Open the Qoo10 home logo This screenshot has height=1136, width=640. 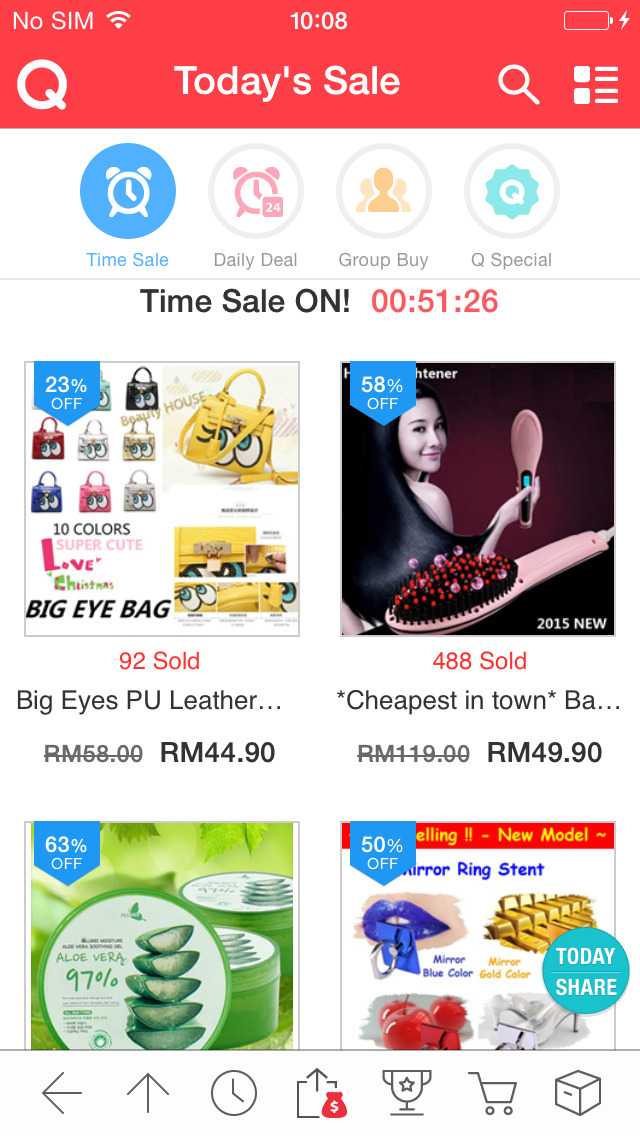[x=42, y=84]
